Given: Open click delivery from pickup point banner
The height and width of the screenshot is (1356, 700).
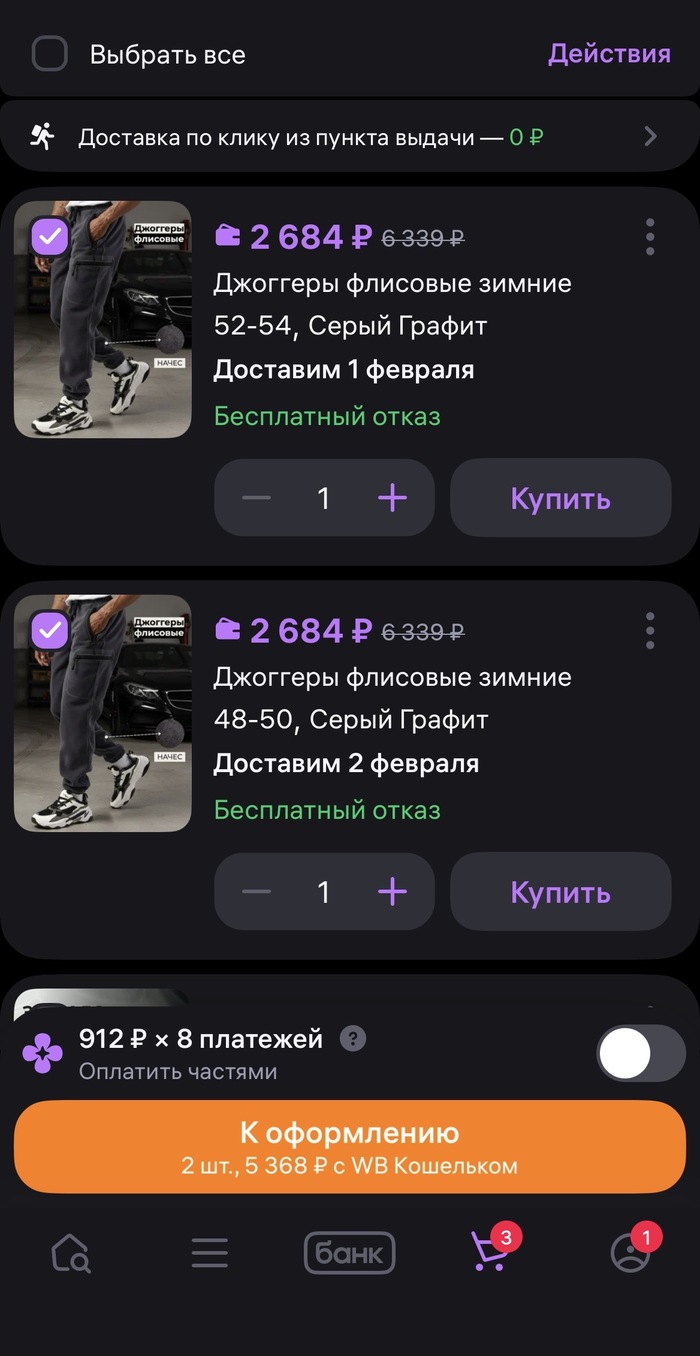Looking at the screenshot, I should tap(348, 136).
